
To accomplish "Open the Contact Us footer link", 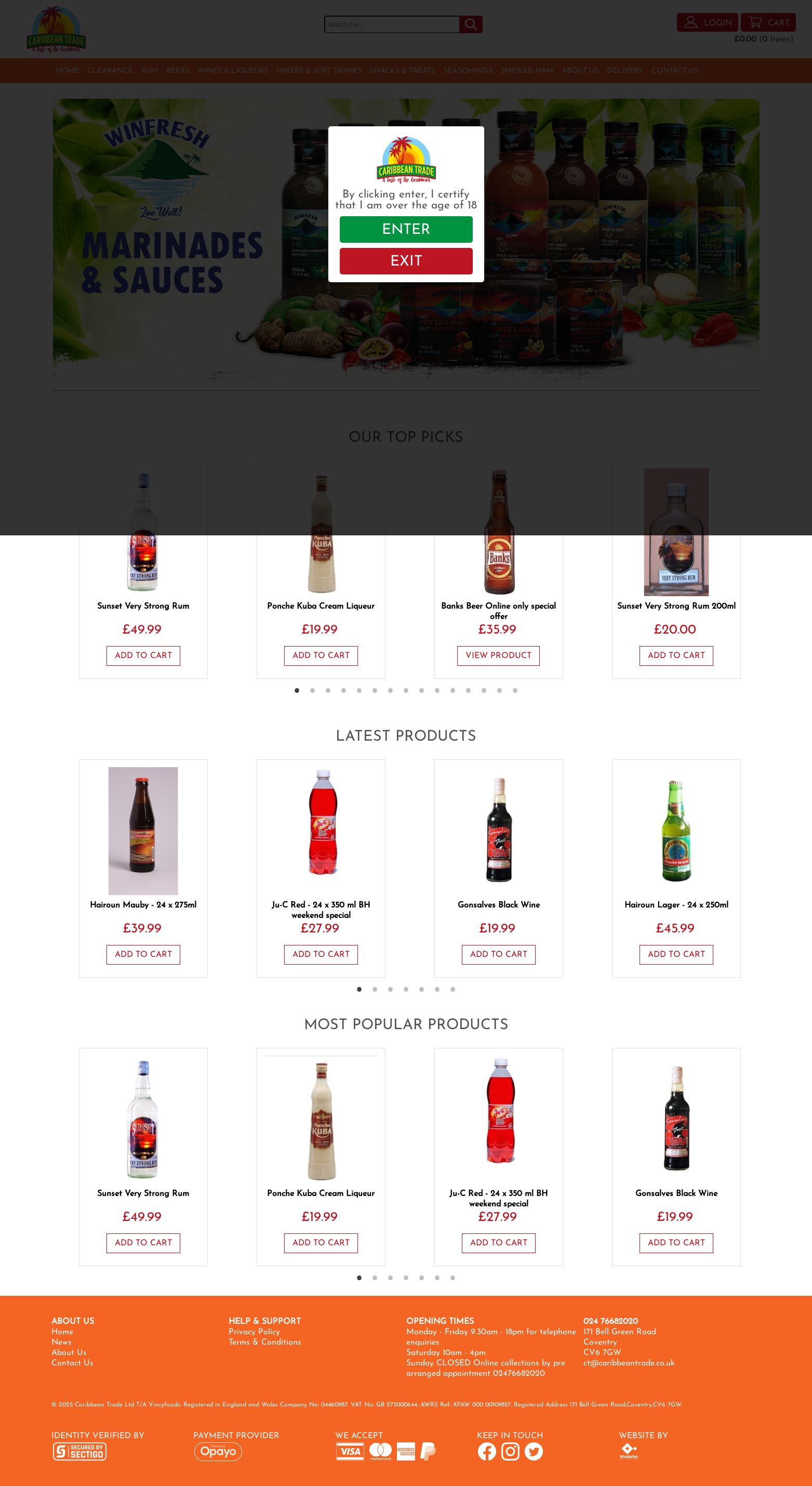I will [x=72, y=1362].
